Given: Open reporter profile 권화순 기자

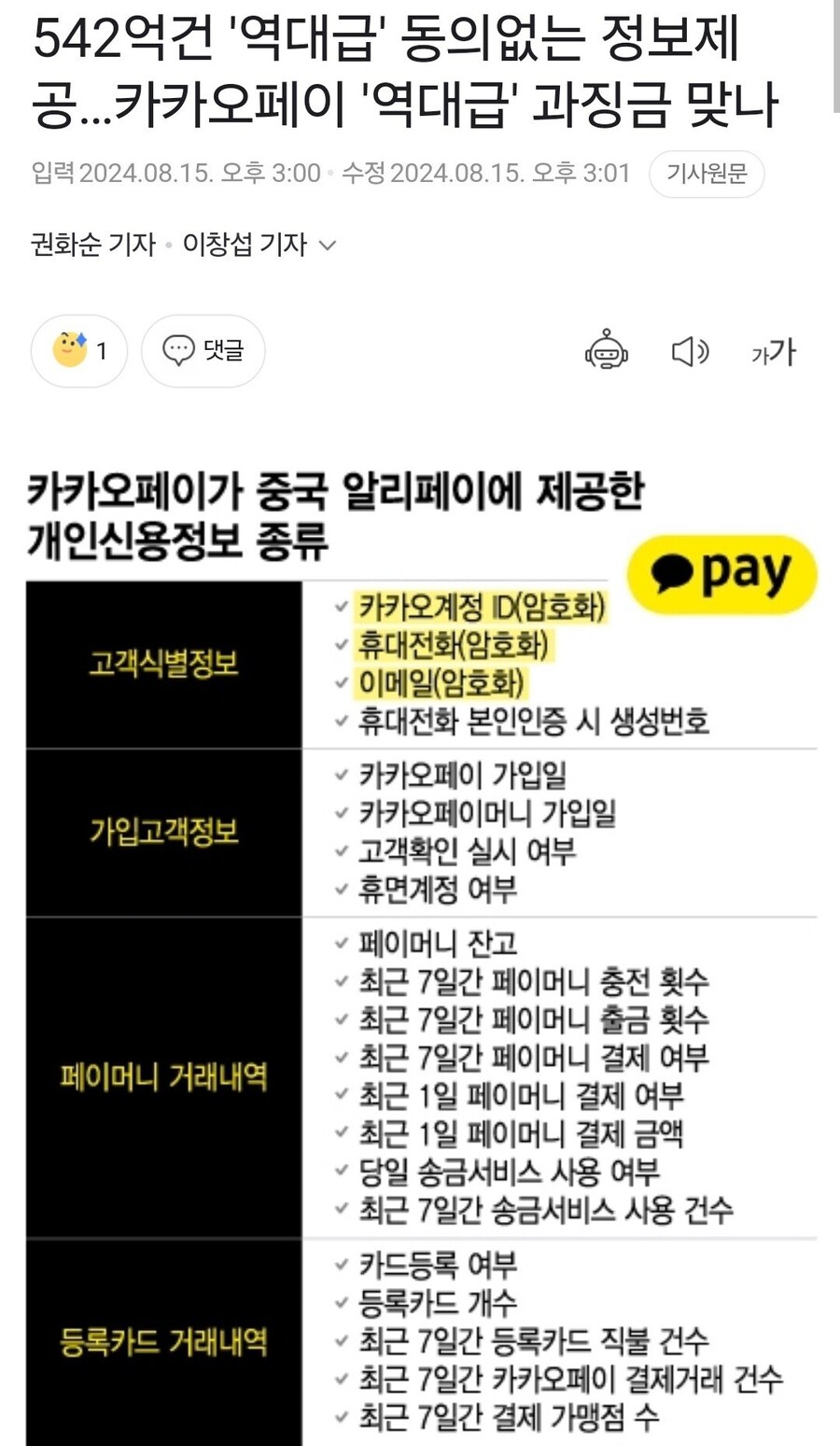Looking at the screenshot, I should [91, 245].
